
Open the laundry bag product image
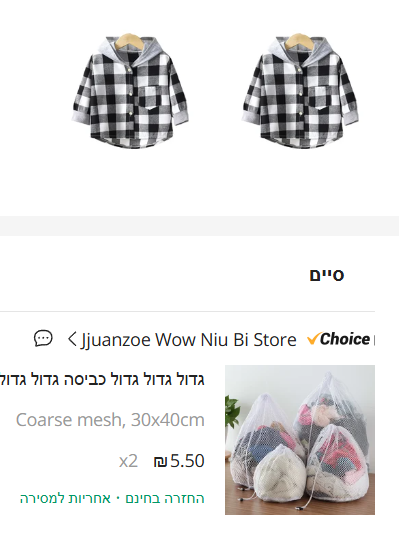pos(300,440)
